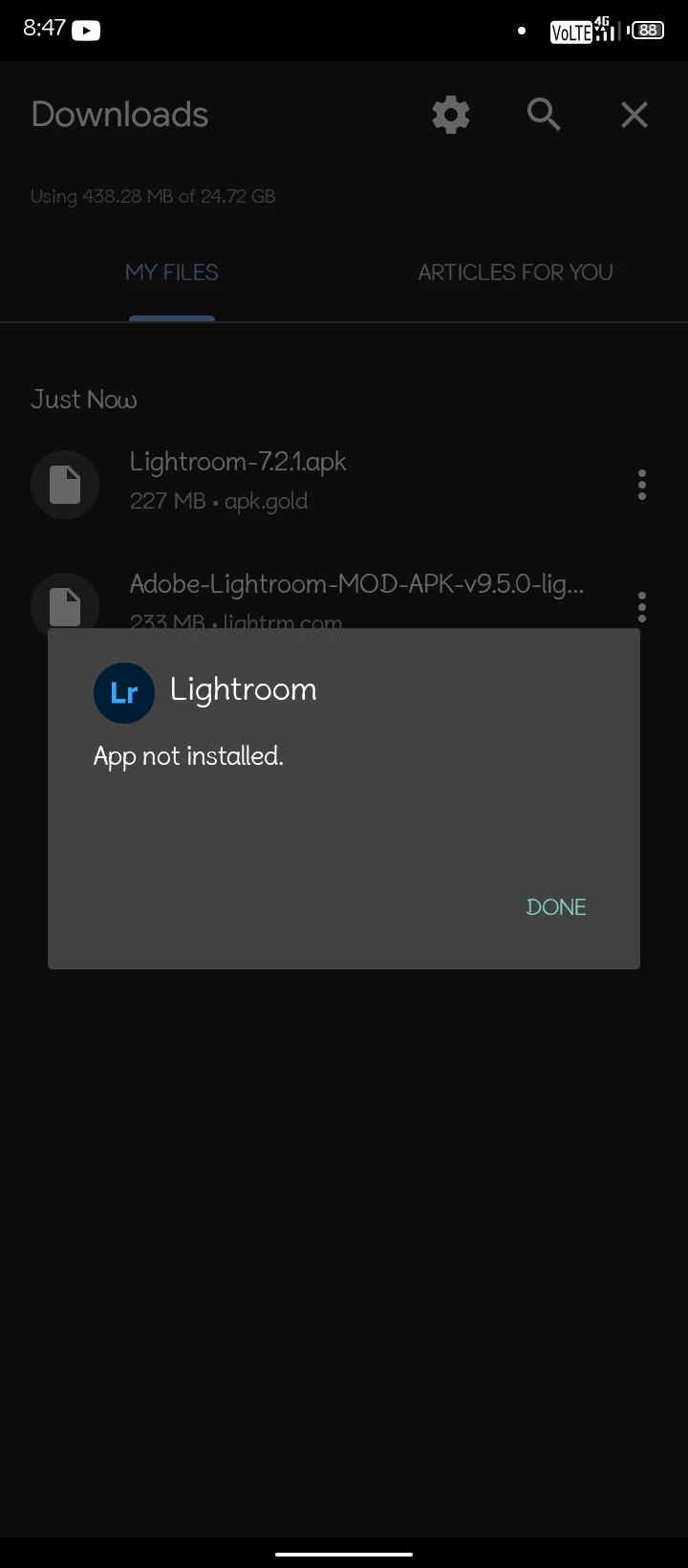Switch to the My Files tab
Image resolution: width=688 pixels, height=1568 pixels.
pyautogui.click(x=172, y=272)
